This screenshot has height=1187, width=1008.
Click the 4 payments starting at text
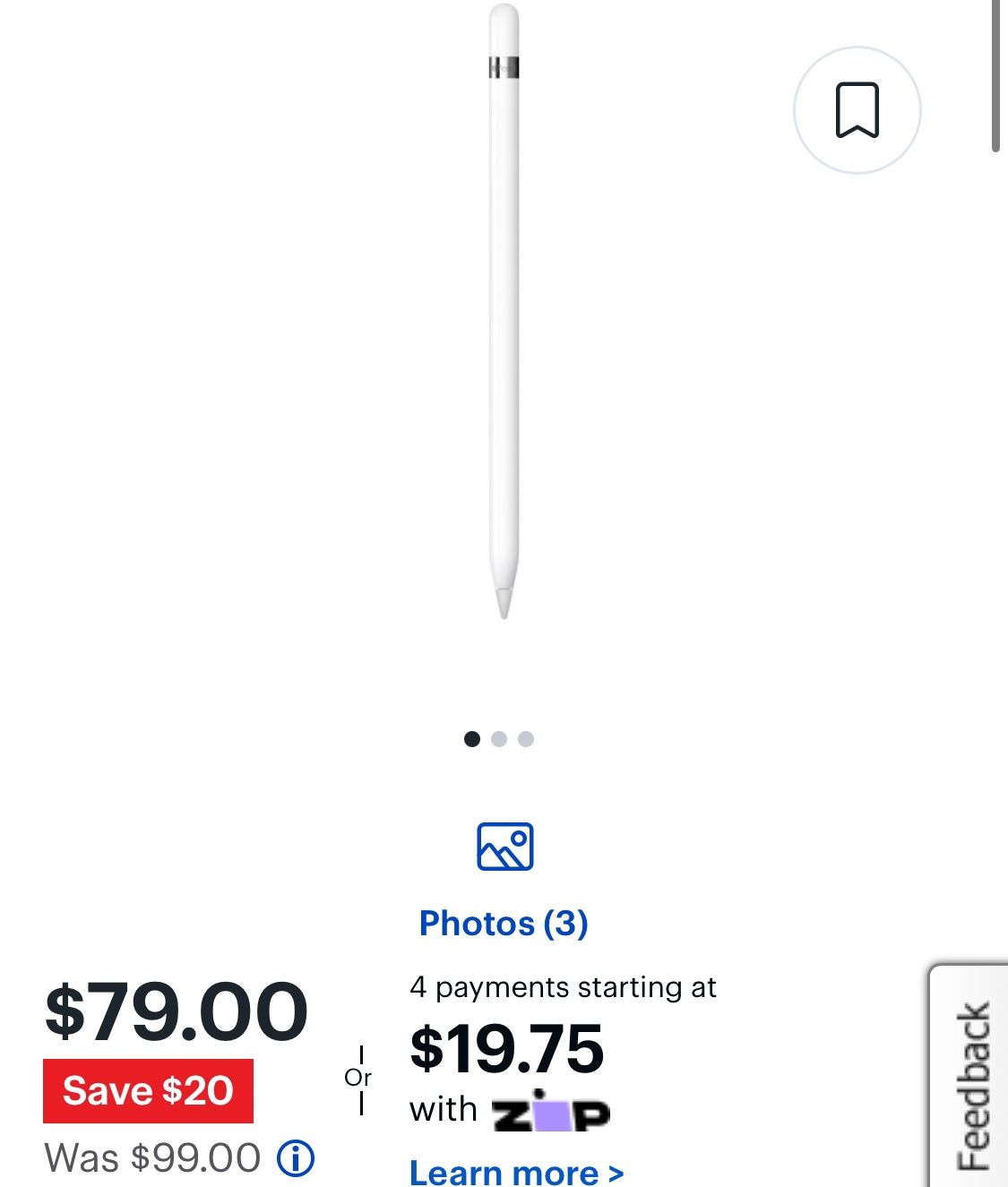tap(563, 987)
